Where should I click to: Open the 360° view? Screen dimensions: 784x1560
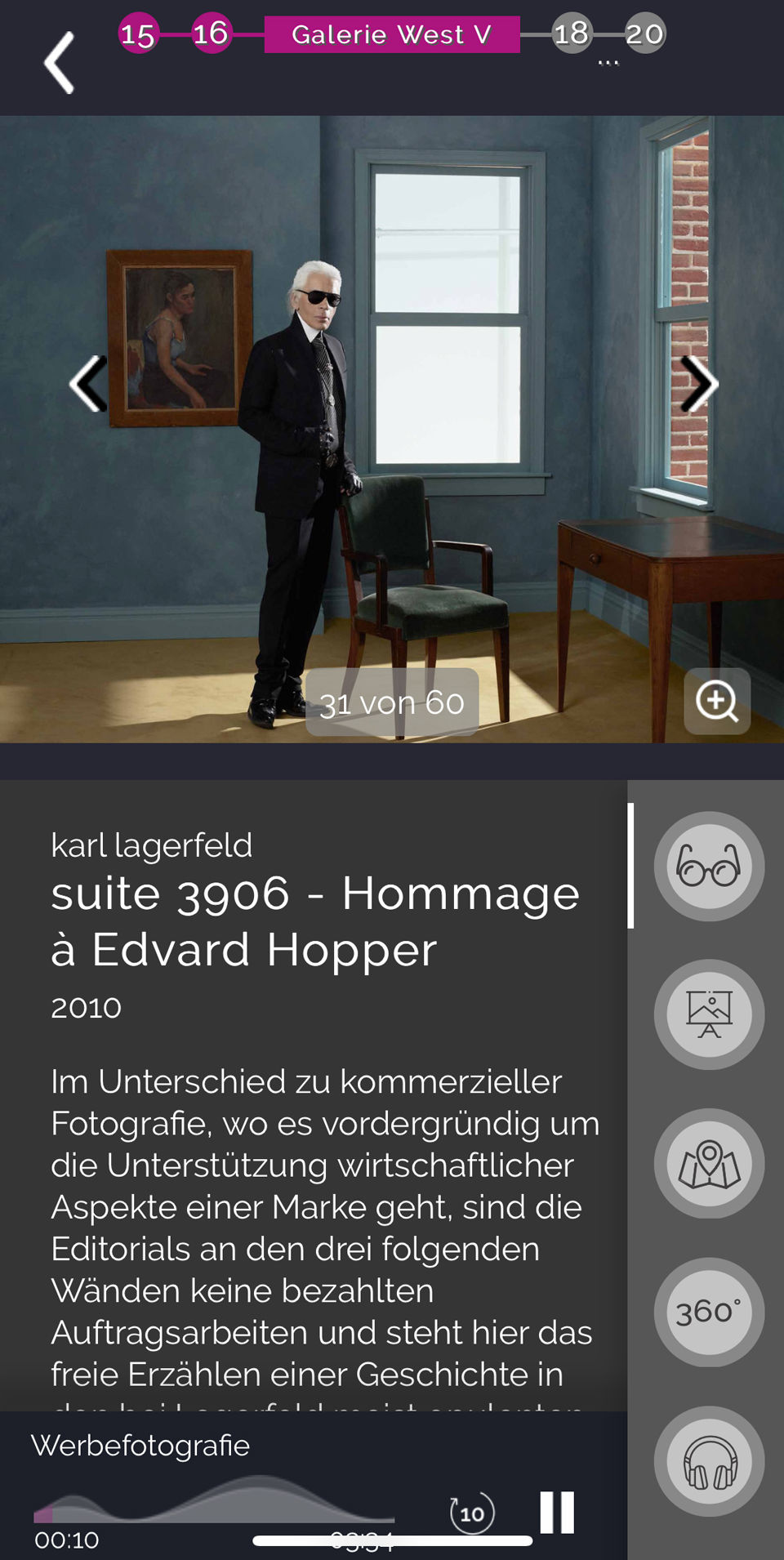click(x=709, y=1312)
